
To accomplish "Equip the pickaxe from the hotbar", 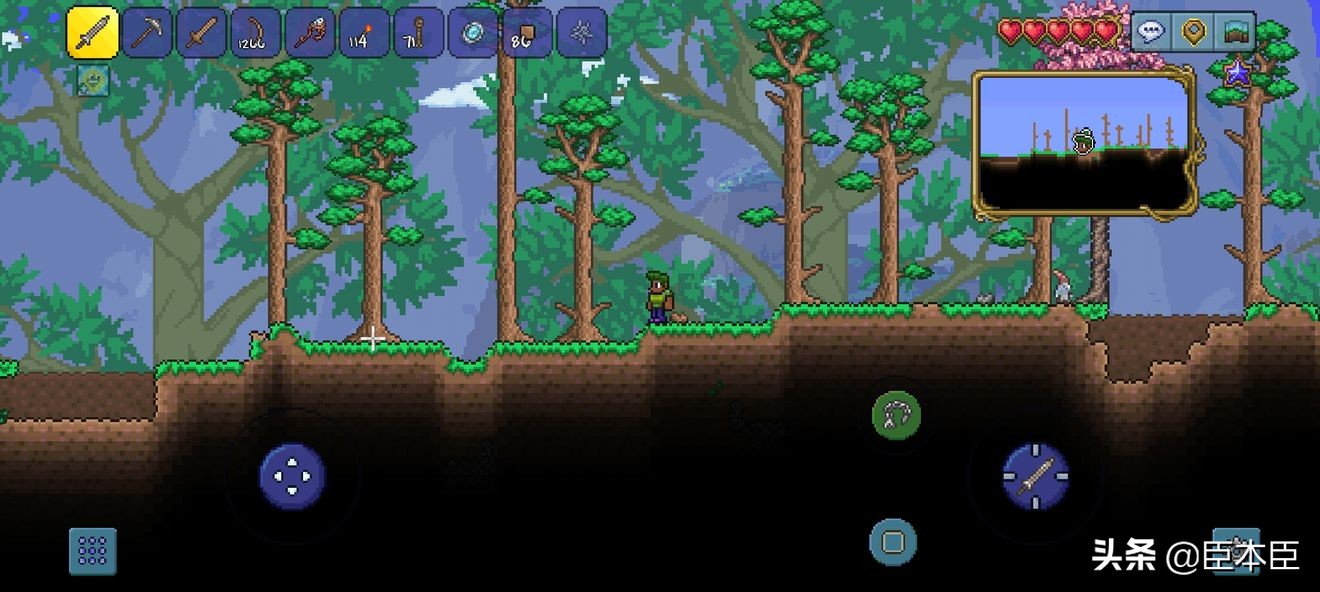I will (148, 33).
